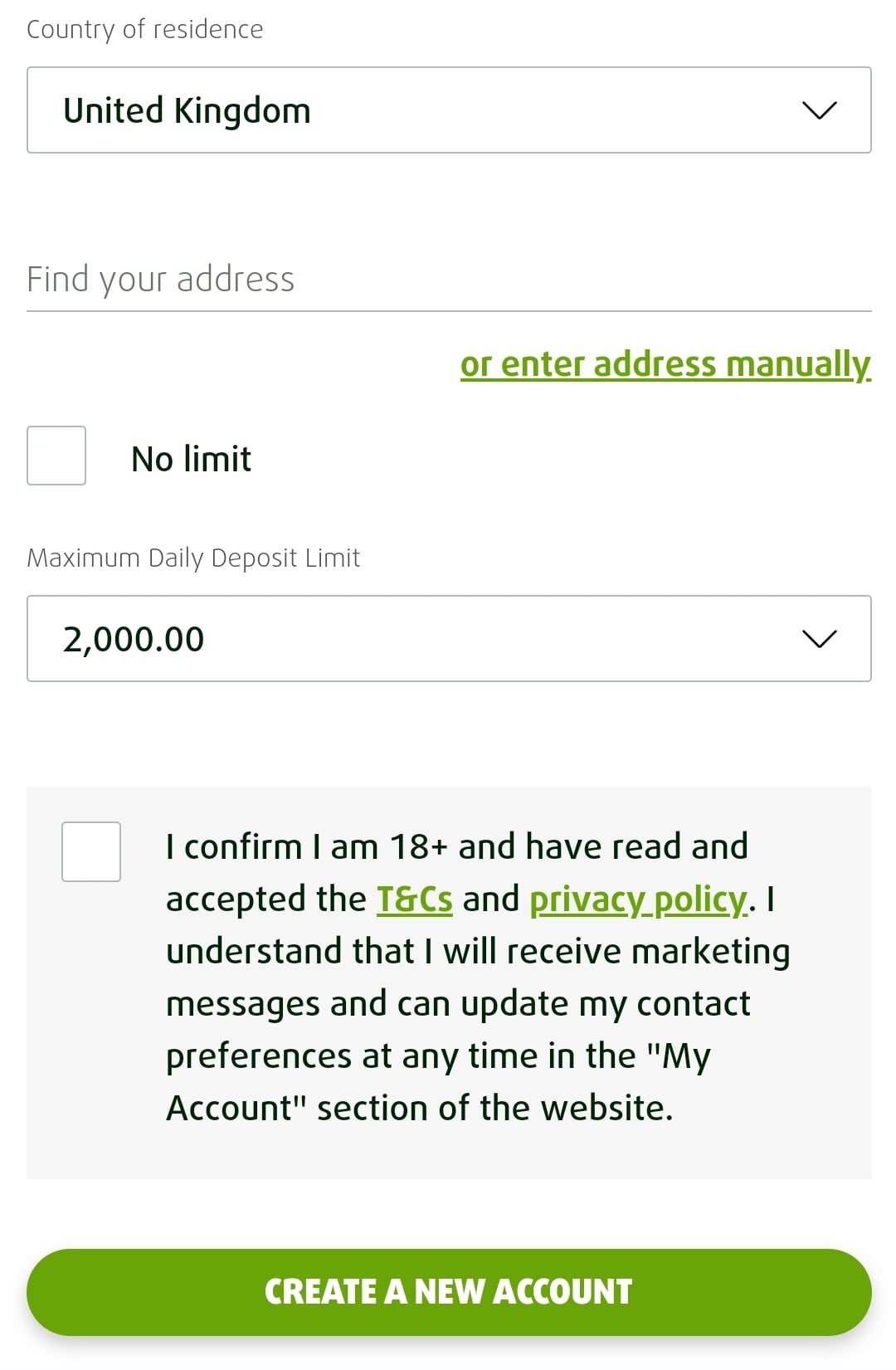
Task: Toggle off the No limit option
Action: pos(56,456)
